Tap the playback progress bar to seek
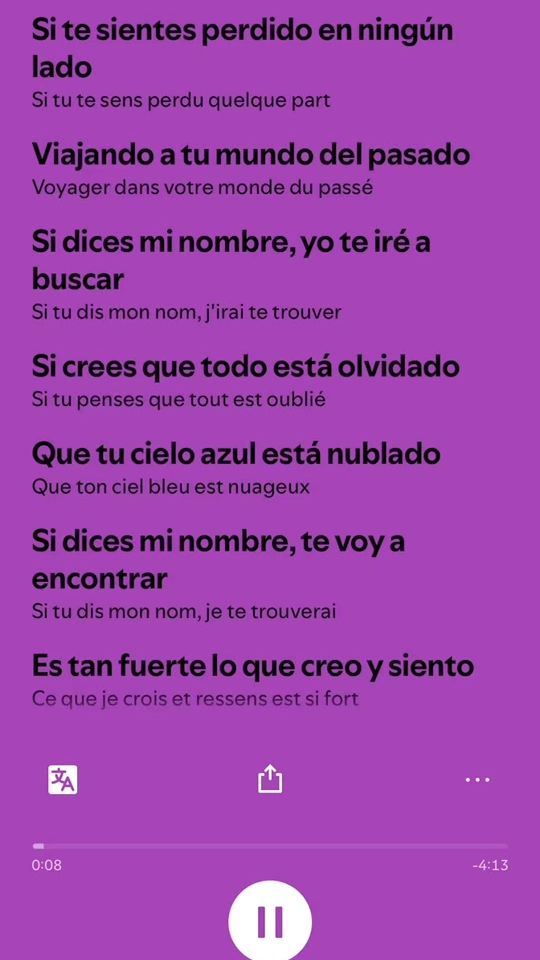The width and height of the screenshot is (540, 960). [270, 846]
